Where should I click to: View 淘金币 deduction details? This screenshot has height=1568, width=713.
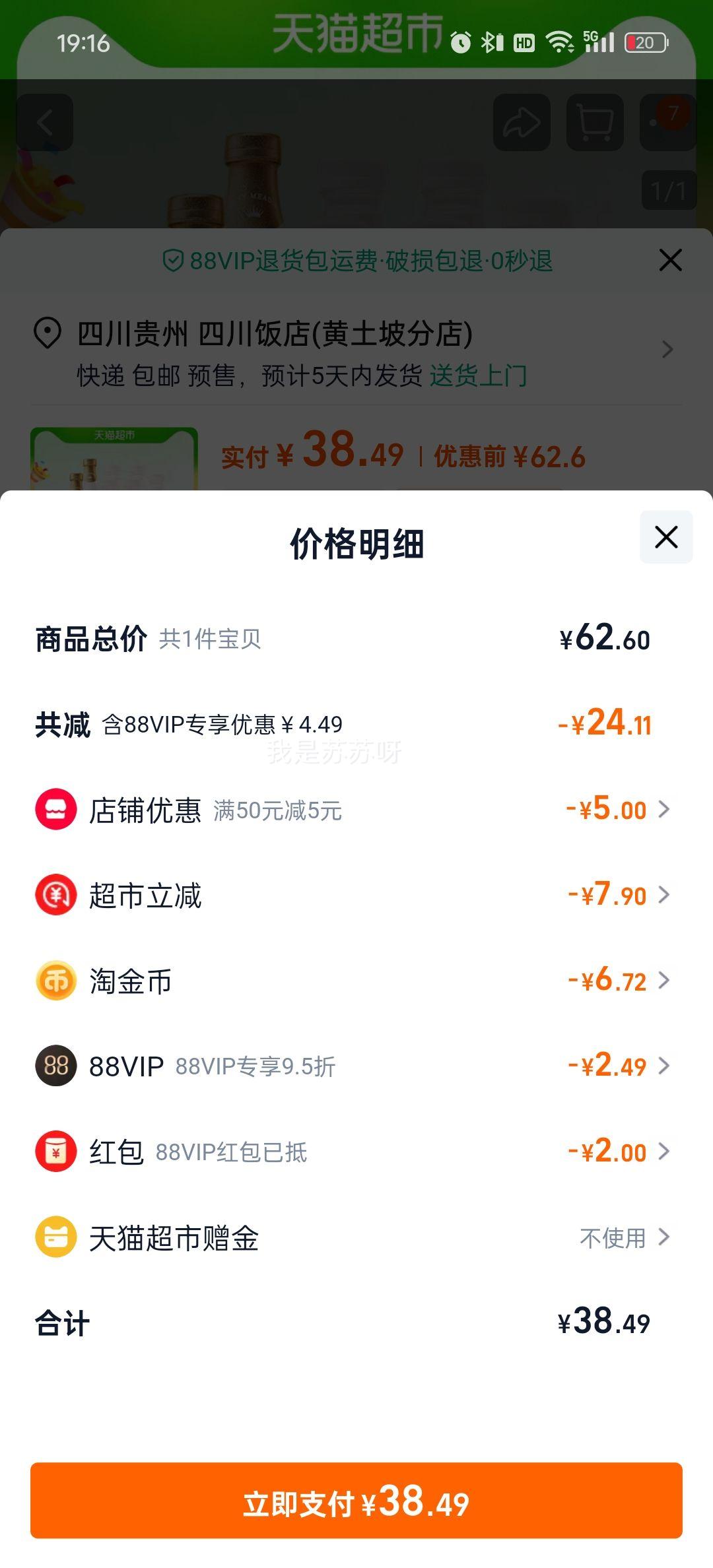pyautogui.click(x=356, y=981)
